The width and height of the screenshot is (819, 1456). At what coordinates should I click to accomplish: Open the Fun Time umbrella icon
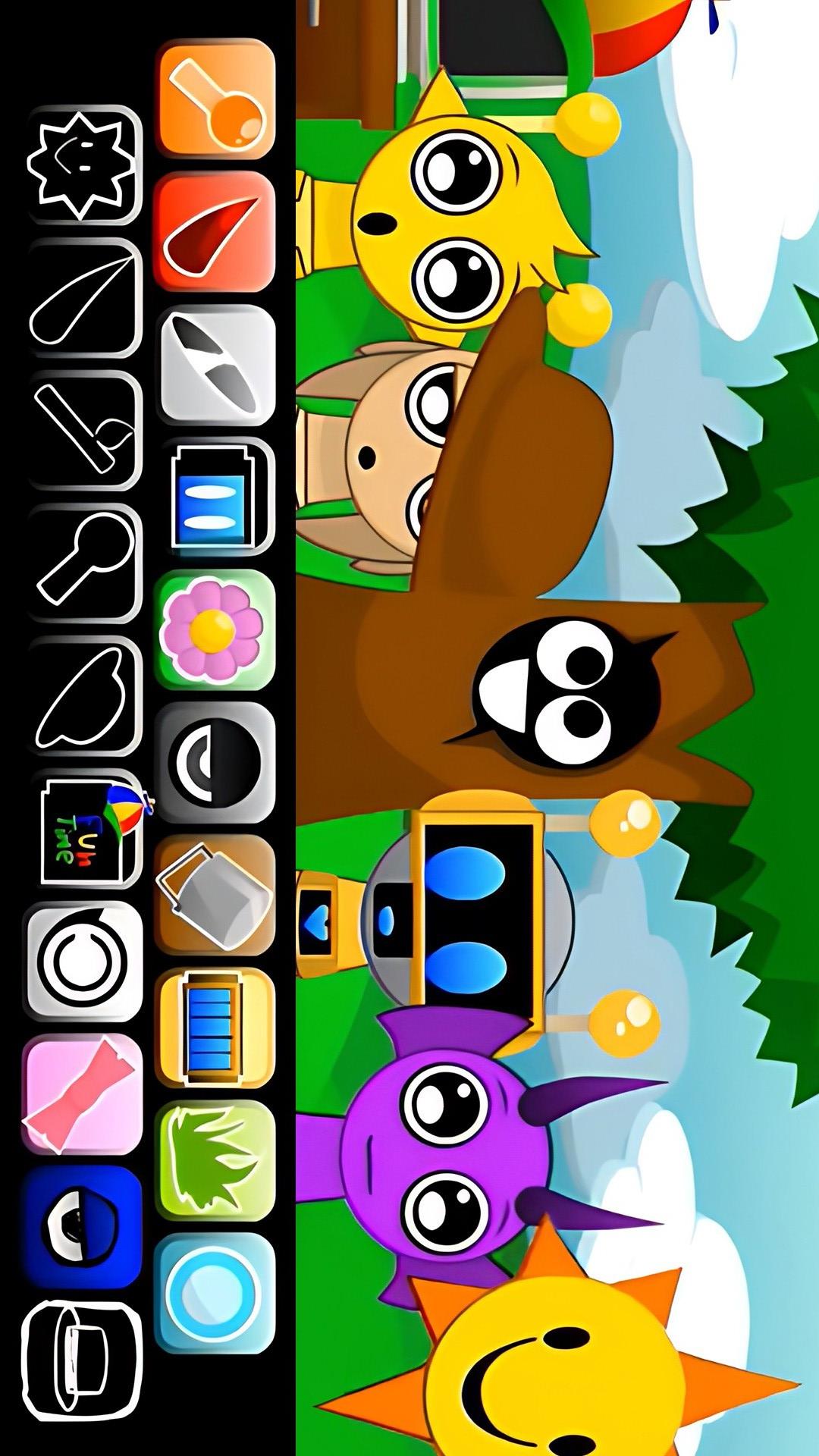coord(87,830)
